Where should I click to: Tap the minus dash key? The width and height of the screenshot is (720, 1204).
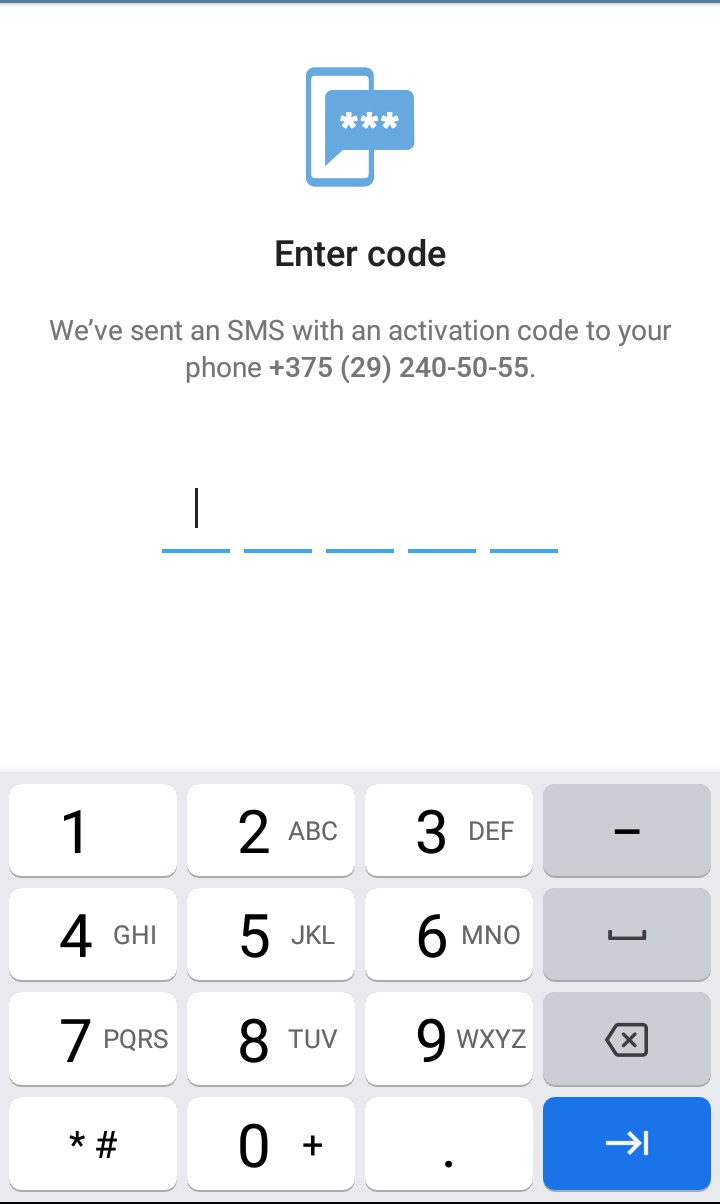pyautogui.click(x=627, y=830)
